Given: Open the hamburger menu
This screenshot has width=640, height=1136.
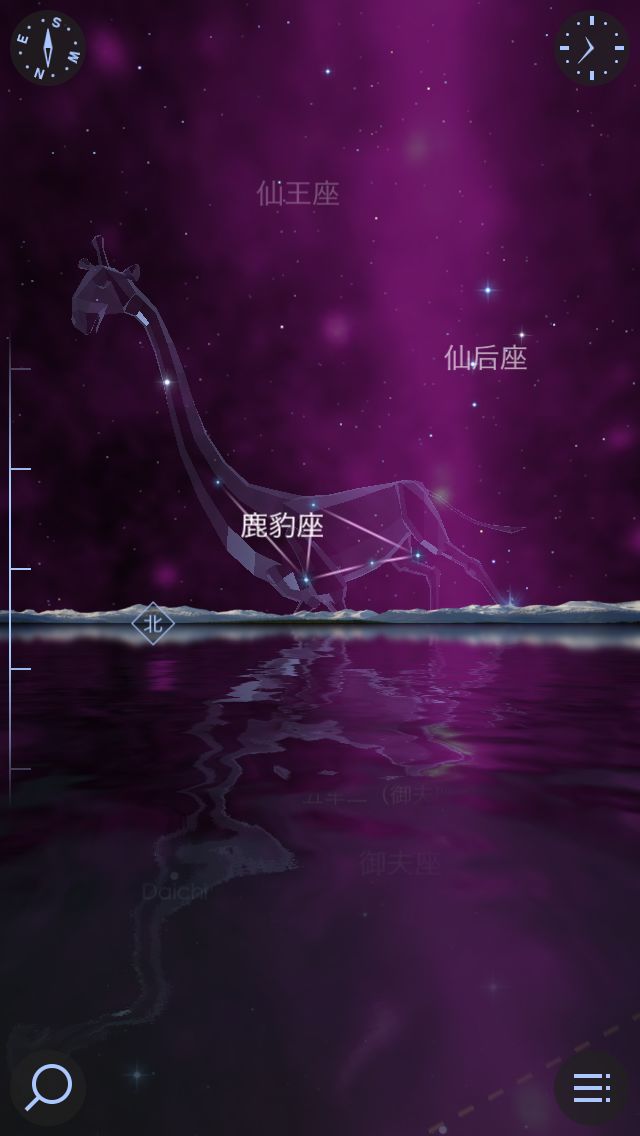Looking at the screenshot, I should (x=591, y=1088).
